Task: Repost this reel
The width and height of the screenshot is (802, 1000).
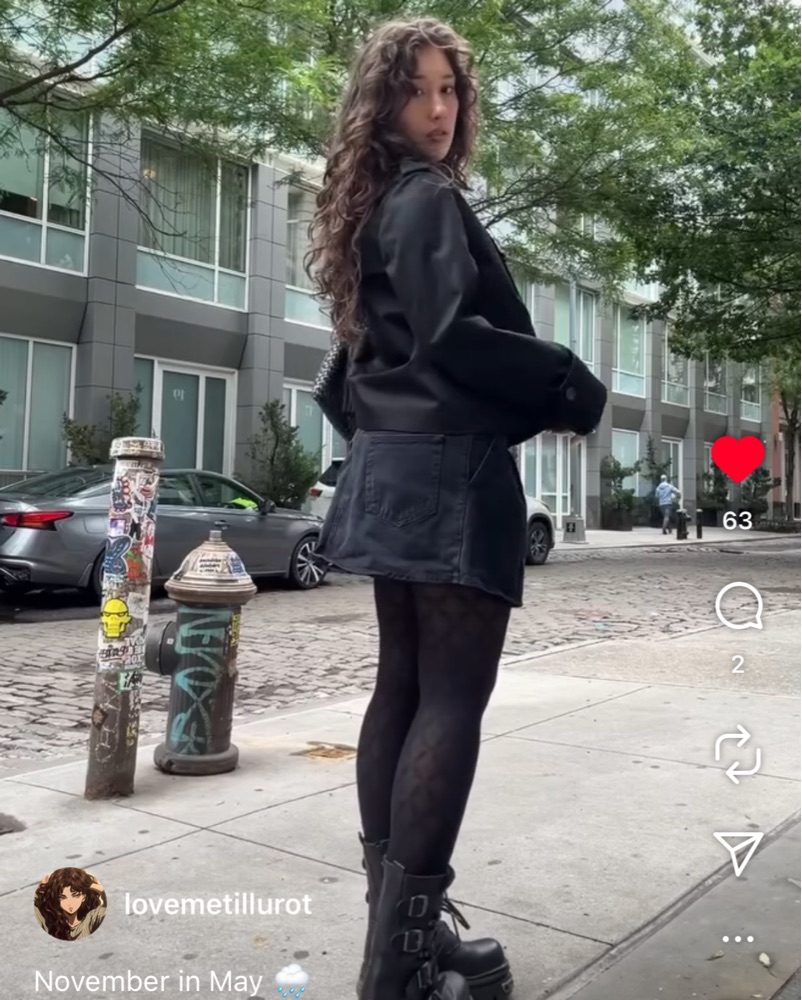Action: pos(738,754)
